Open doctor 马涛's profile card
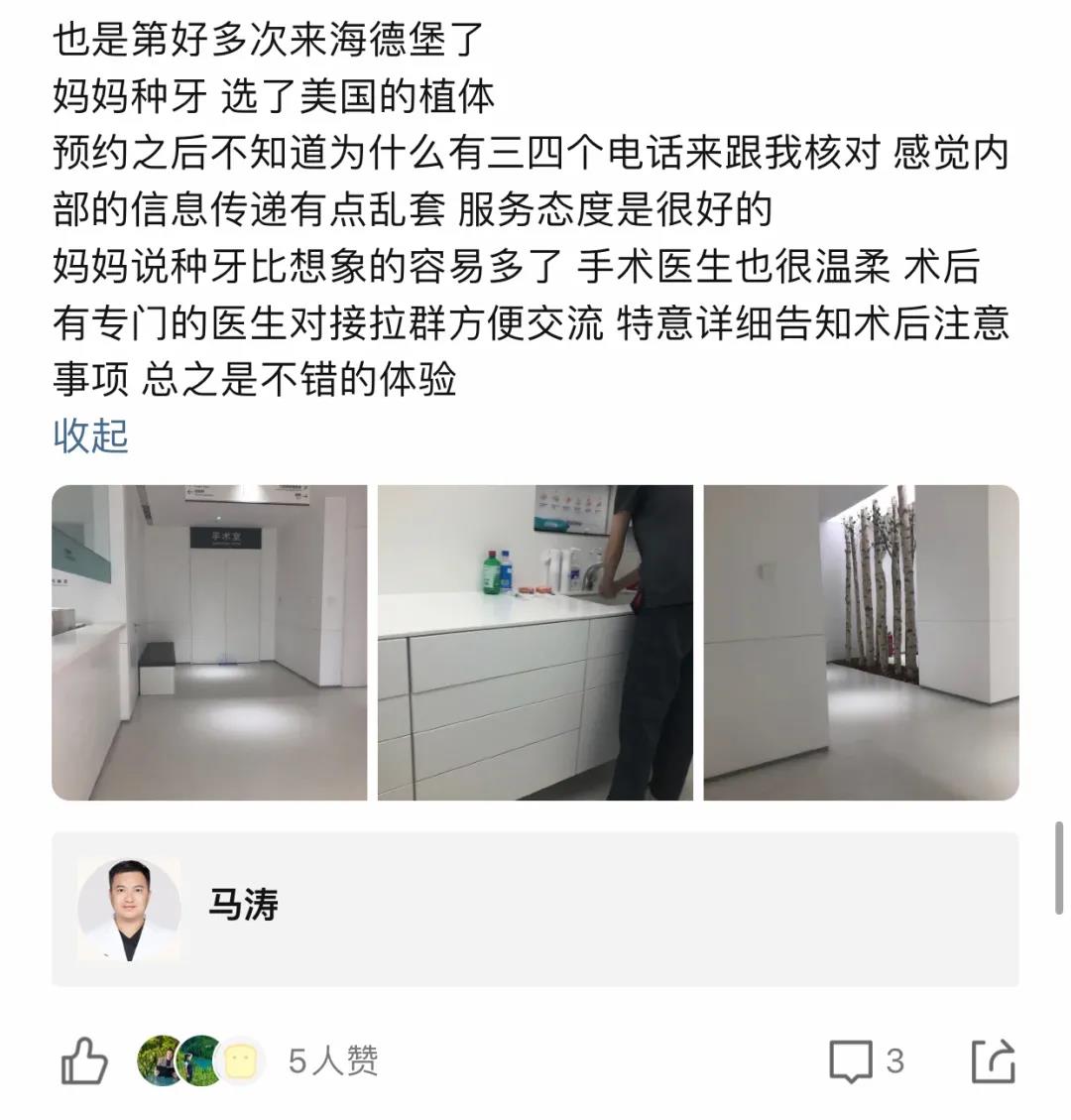This screenshot has height=1120, width=1071. point(535,909)
